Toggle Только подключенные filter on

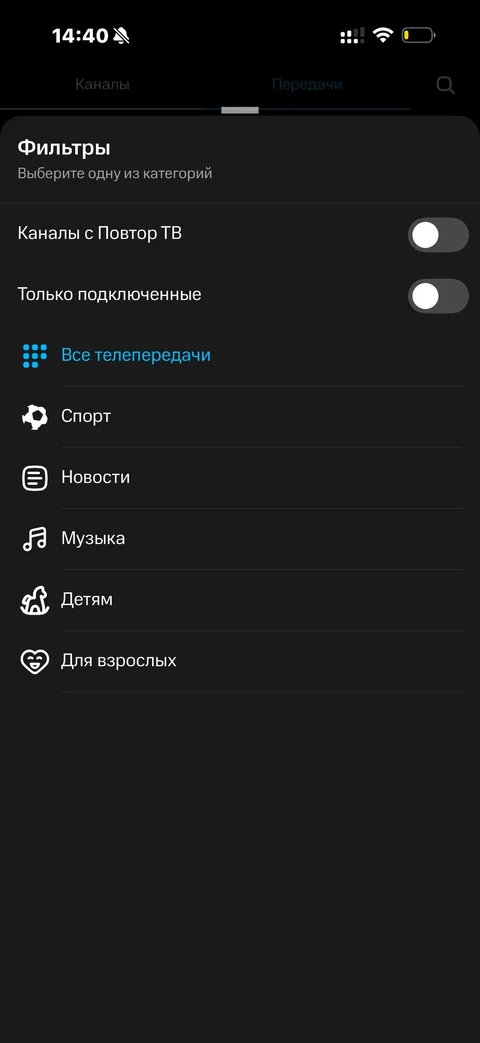pos(438,296)
